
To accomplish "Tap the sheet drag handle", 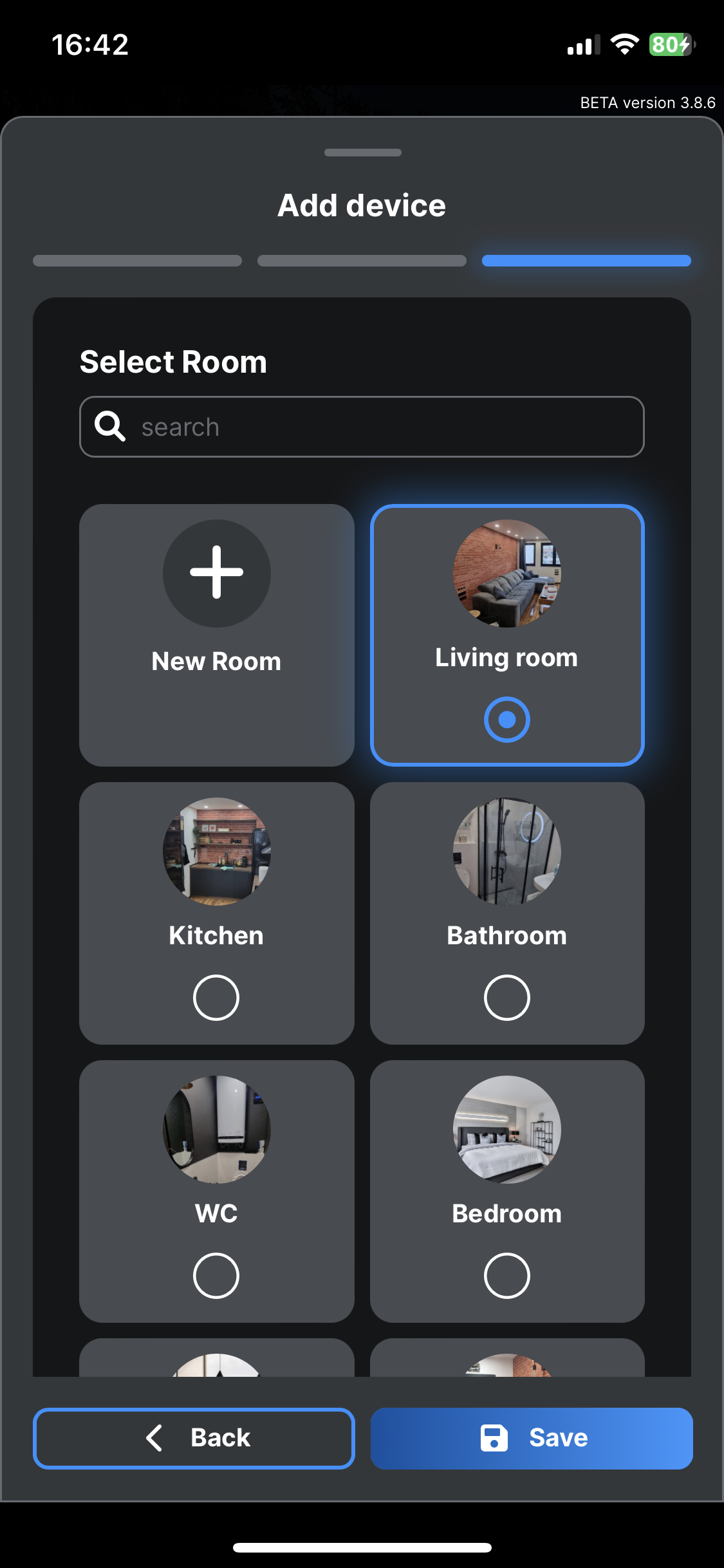I will pyautogui.click(x=362, y=153).
